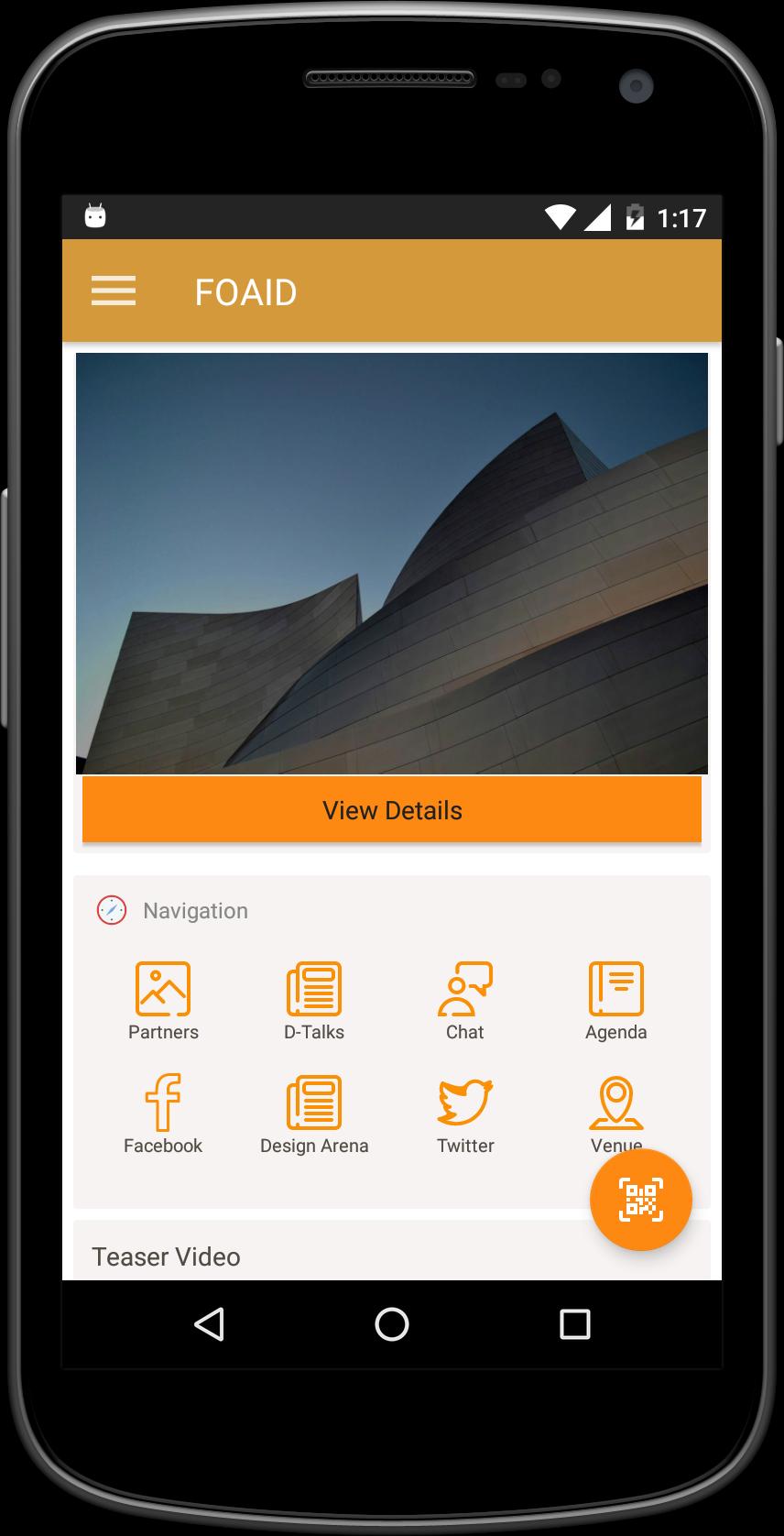The image size is (784, 1536).
Task: Open the Partners section
Action: tap(163, 1001)
